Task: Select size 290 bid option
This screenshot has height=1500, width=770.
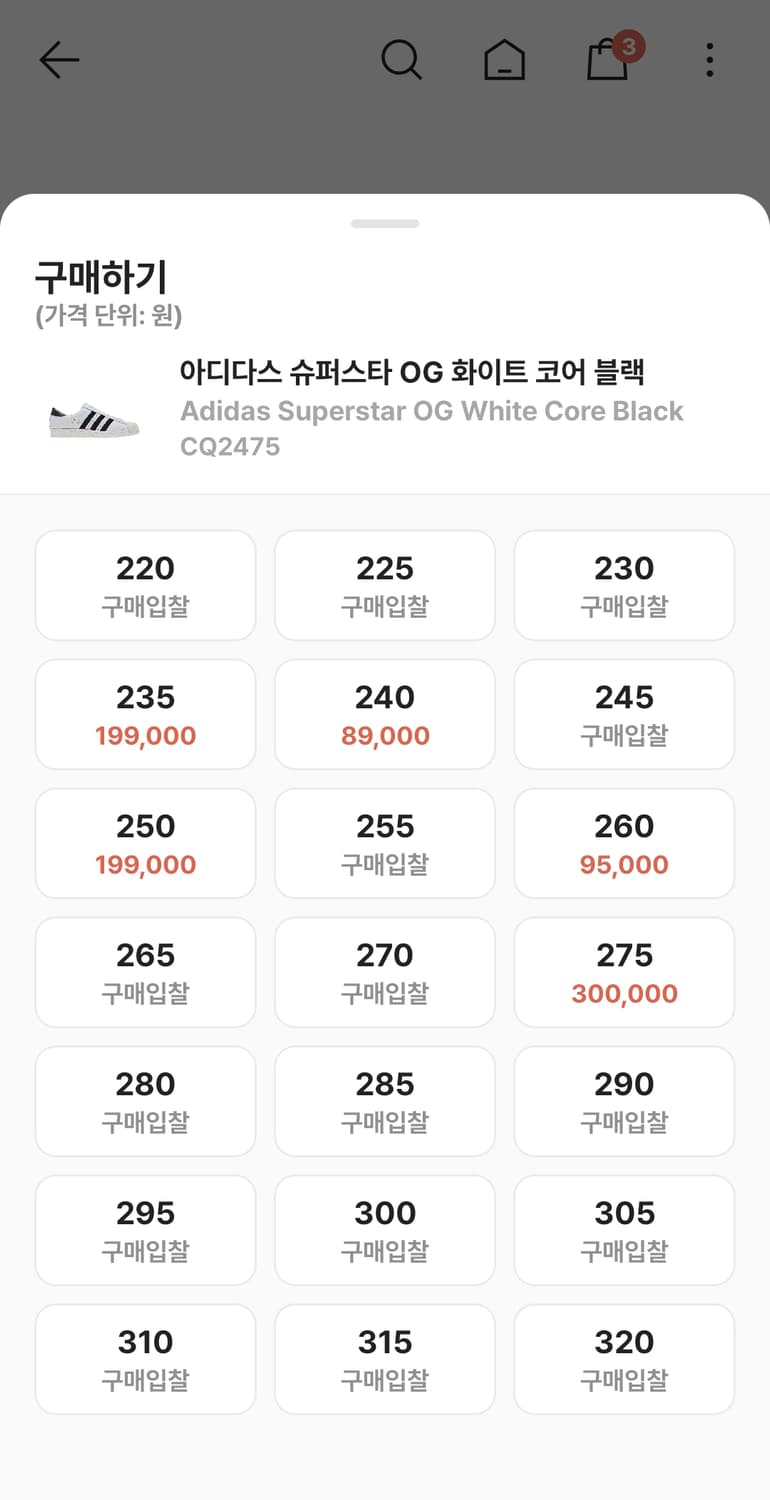Action: [x=623, y=1101]
